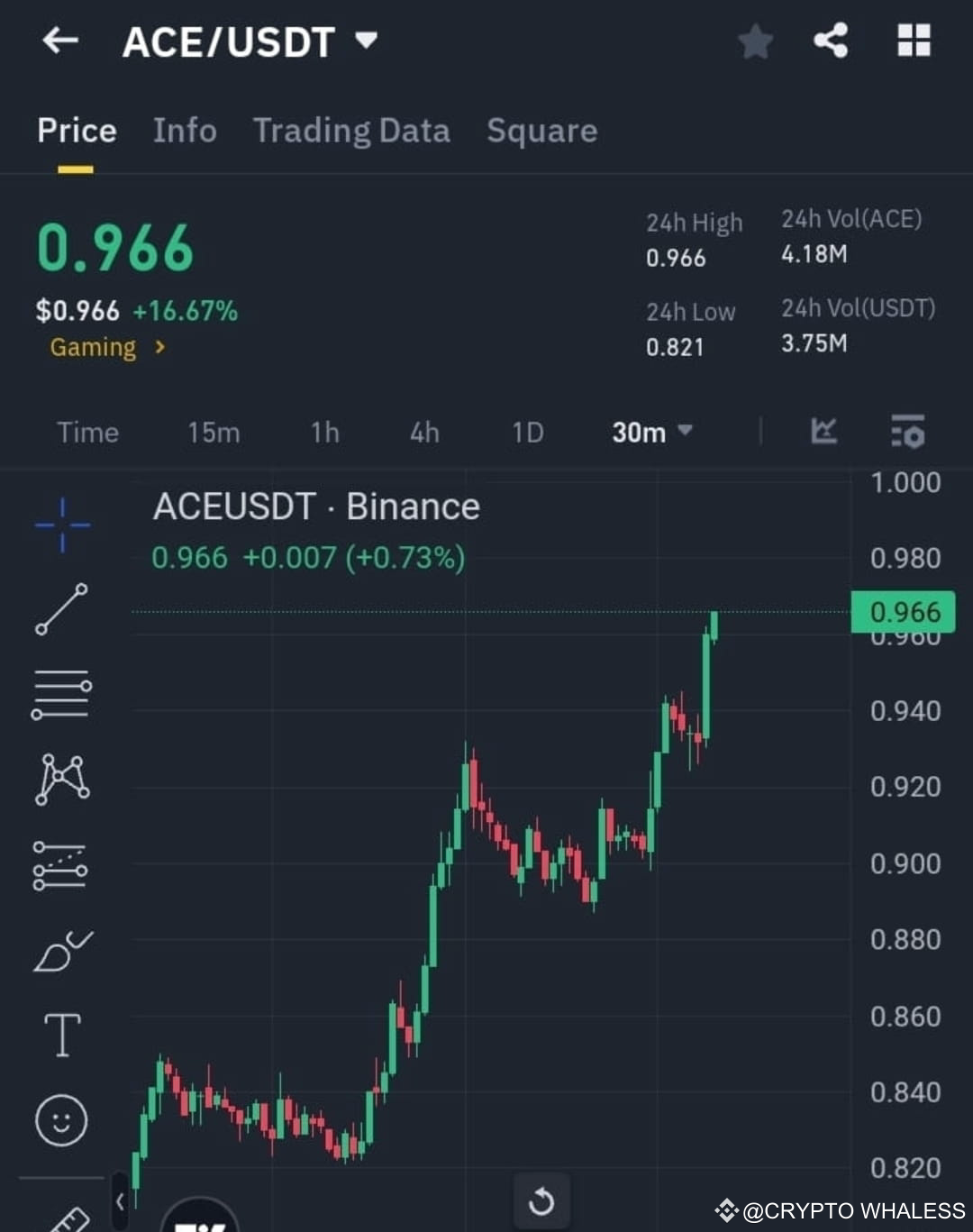Switch to the Trading Data tab
Viewport: 973px width, 1232px height.
coord(352,131)
